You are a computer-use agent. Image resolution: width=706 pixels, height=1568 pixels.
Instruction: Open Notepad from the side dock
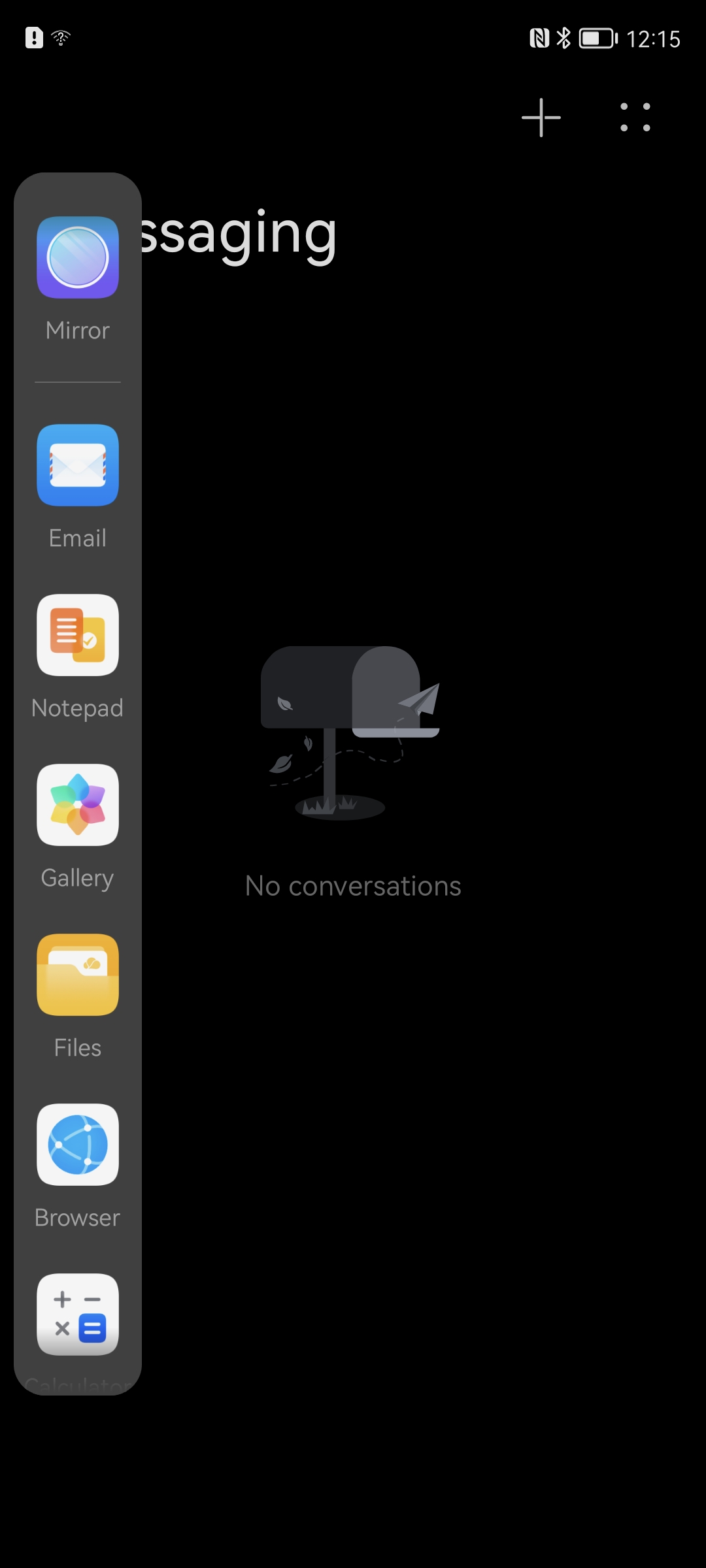point(78,636)
